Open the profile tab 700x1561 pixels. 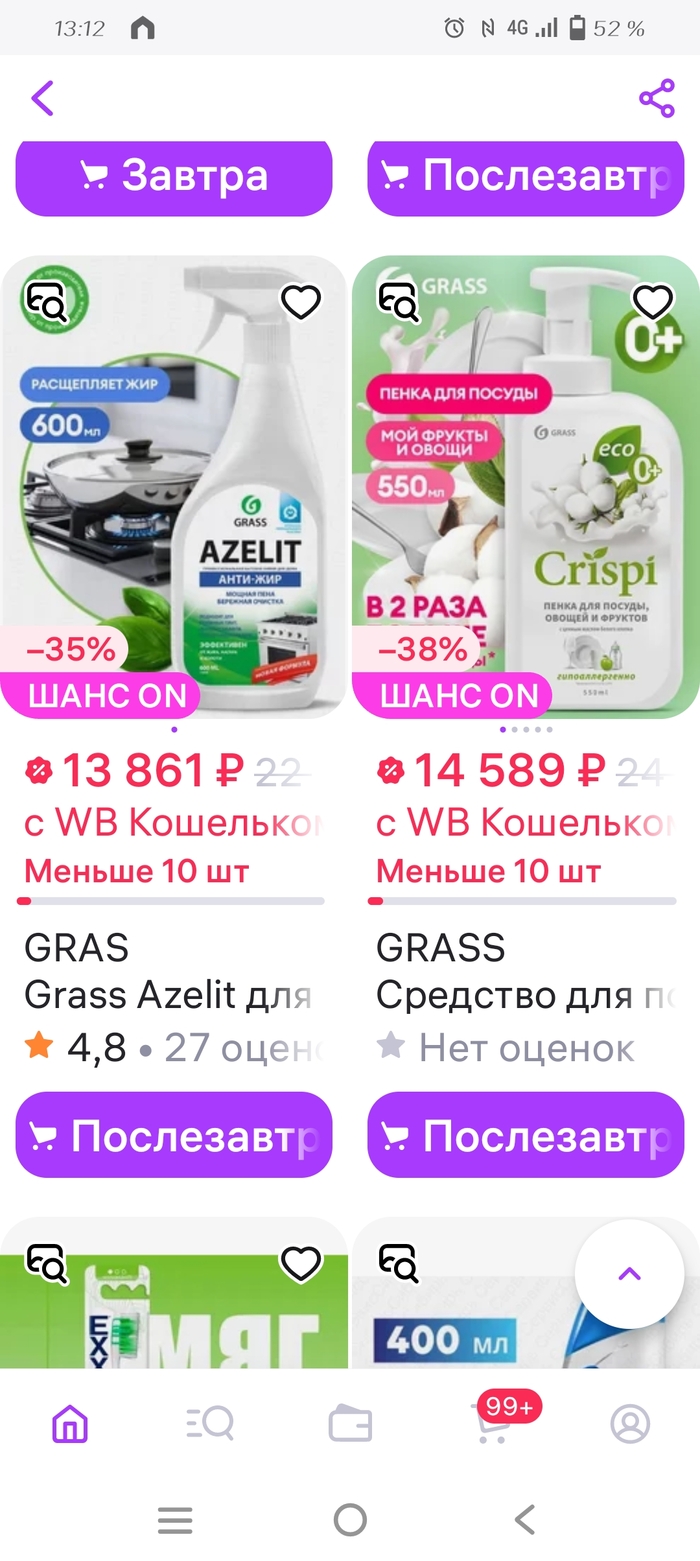(x=630, y=1423)
